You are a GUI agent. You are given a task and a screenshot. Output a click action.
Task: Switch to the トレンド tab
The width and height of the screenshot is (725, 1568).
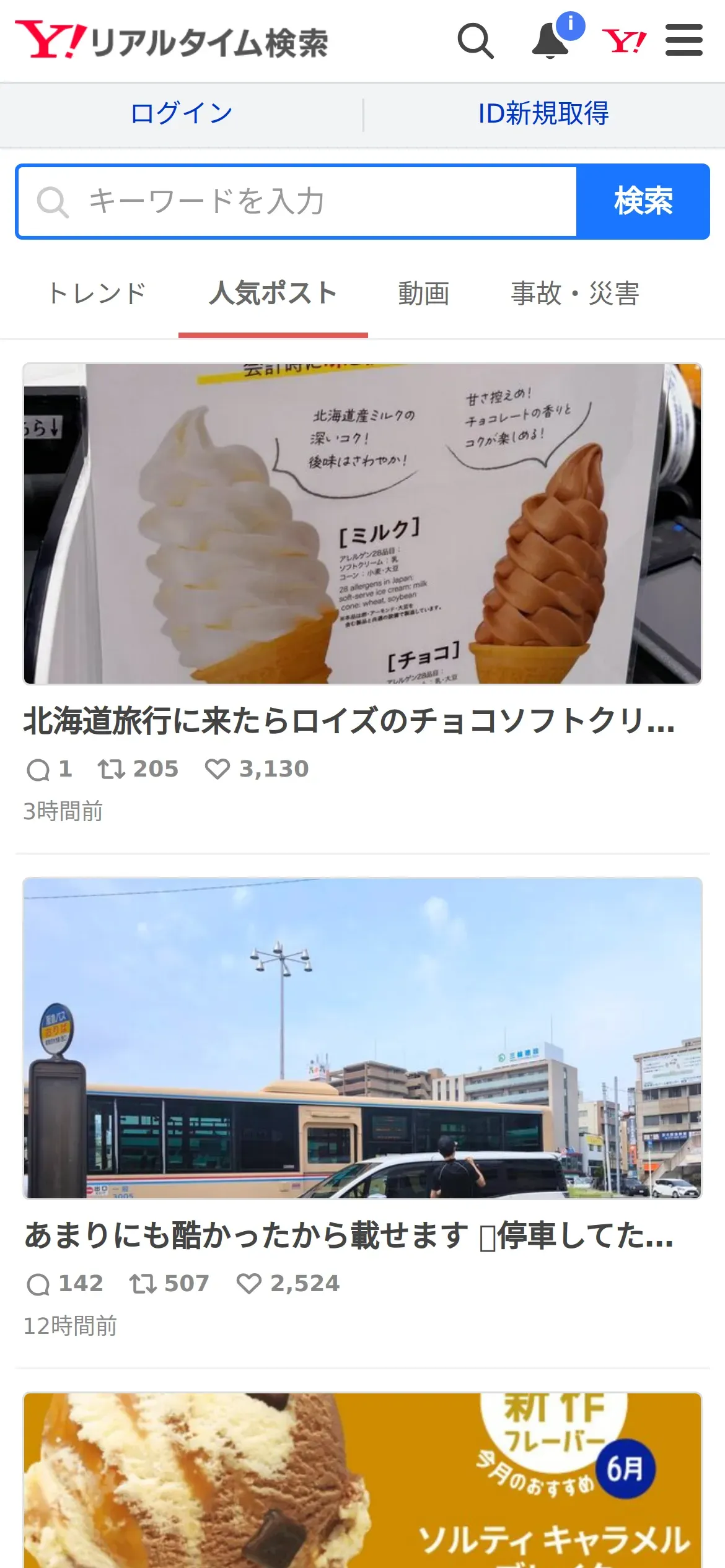pos(97,294)
